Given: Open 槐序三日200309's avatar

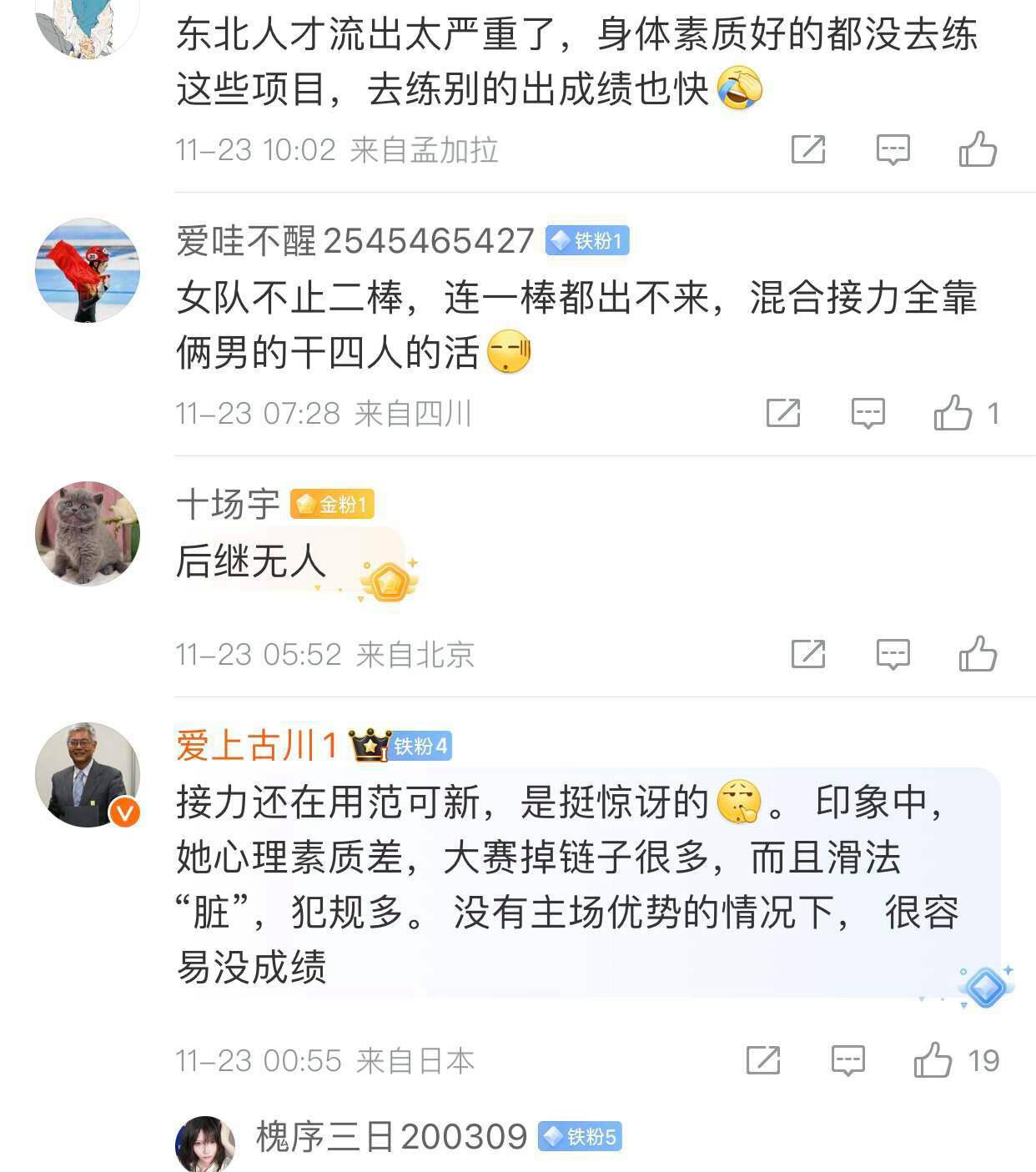Looking at the screenshot, I should [205, 1144].
